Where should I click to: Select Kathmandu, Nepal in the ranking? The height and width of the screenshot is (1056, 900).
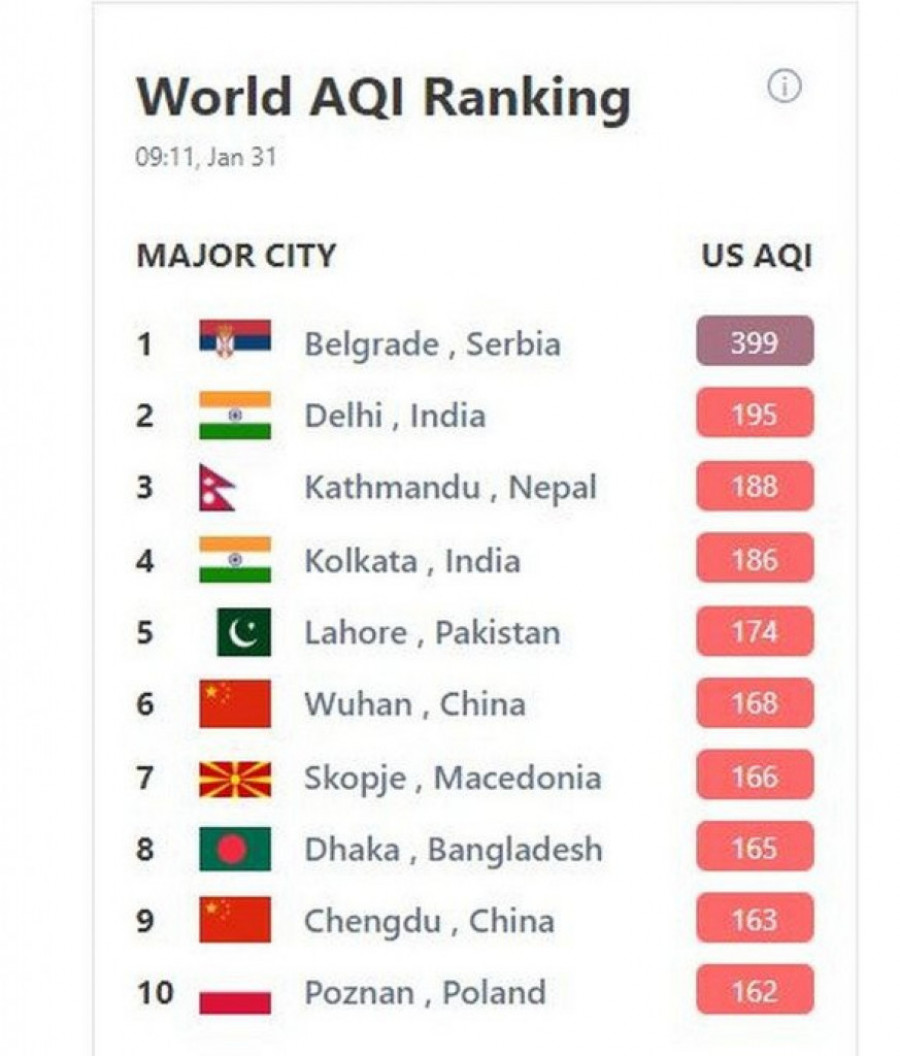pyautogui.click(x=450, y=488)
